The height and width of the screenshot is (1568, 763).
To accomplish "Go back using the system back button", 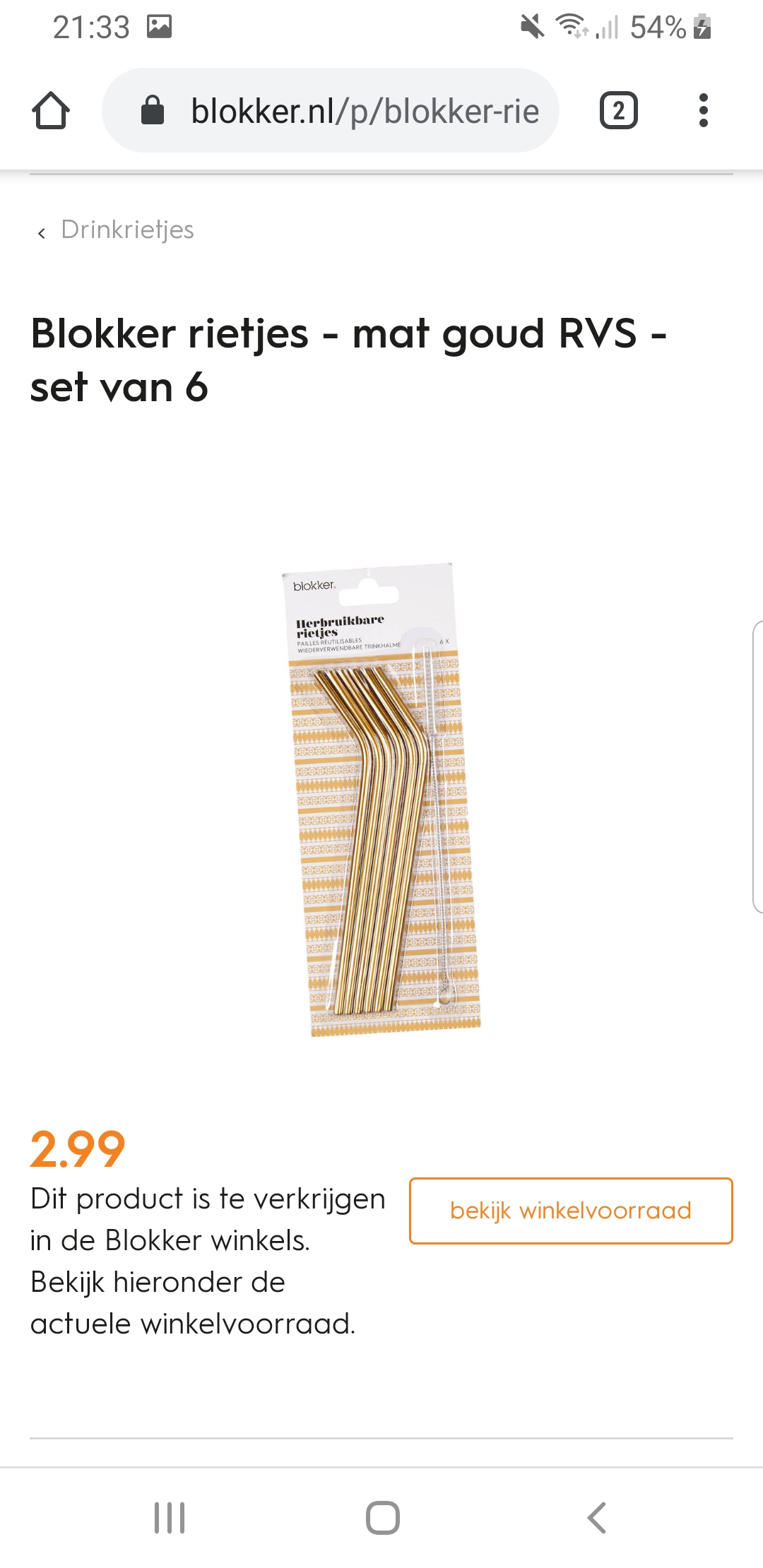I will click(597, 1517).
